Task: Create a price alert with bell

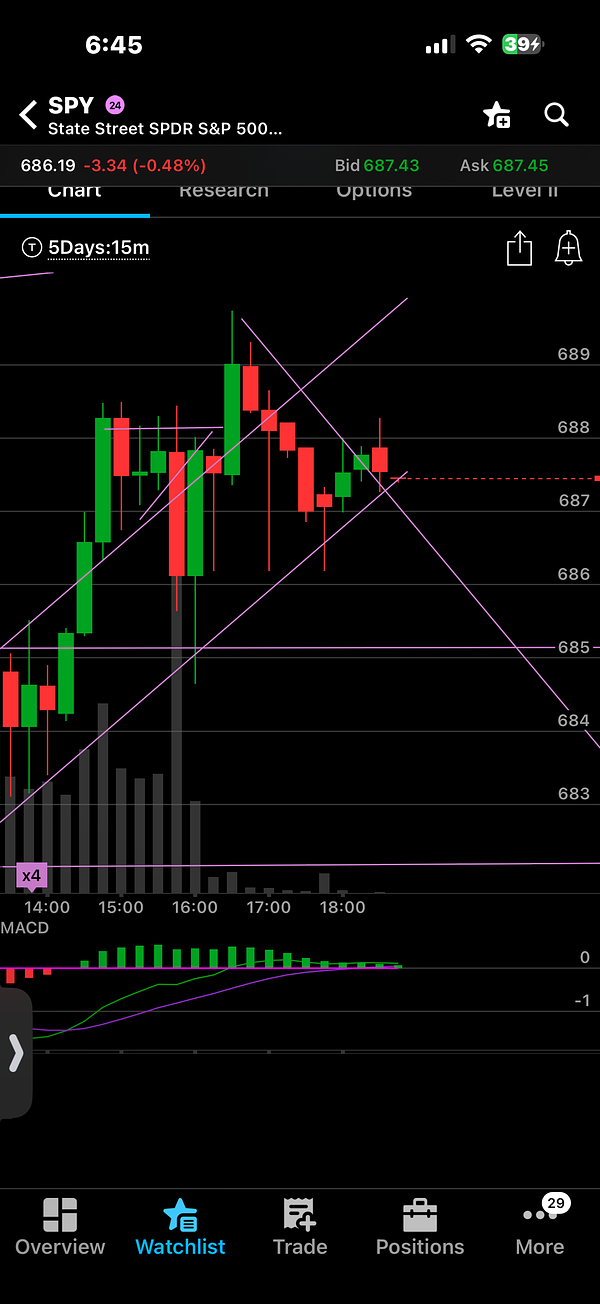Action: [568, 248]
